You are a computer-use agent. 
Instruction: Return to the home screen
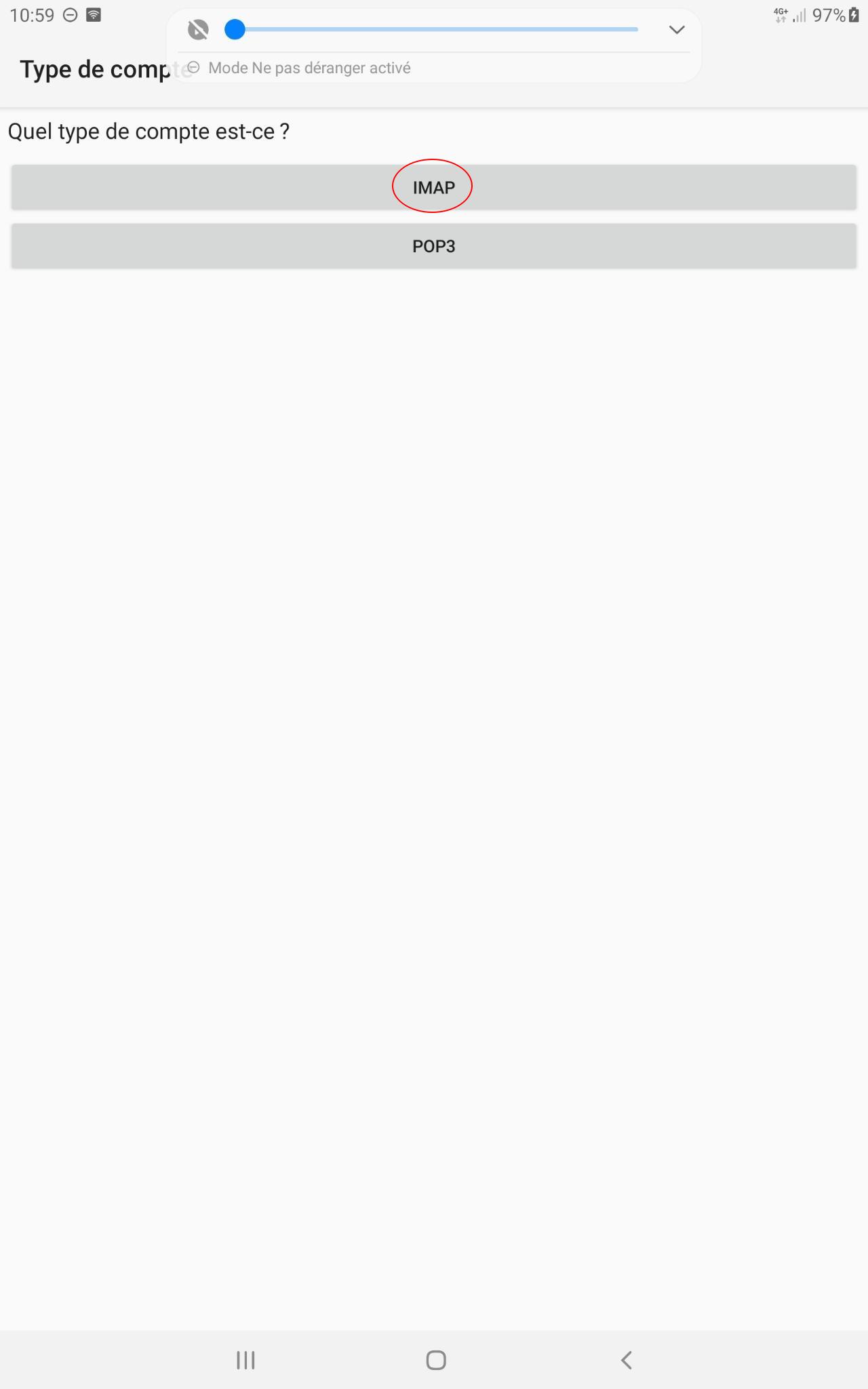436,1360
